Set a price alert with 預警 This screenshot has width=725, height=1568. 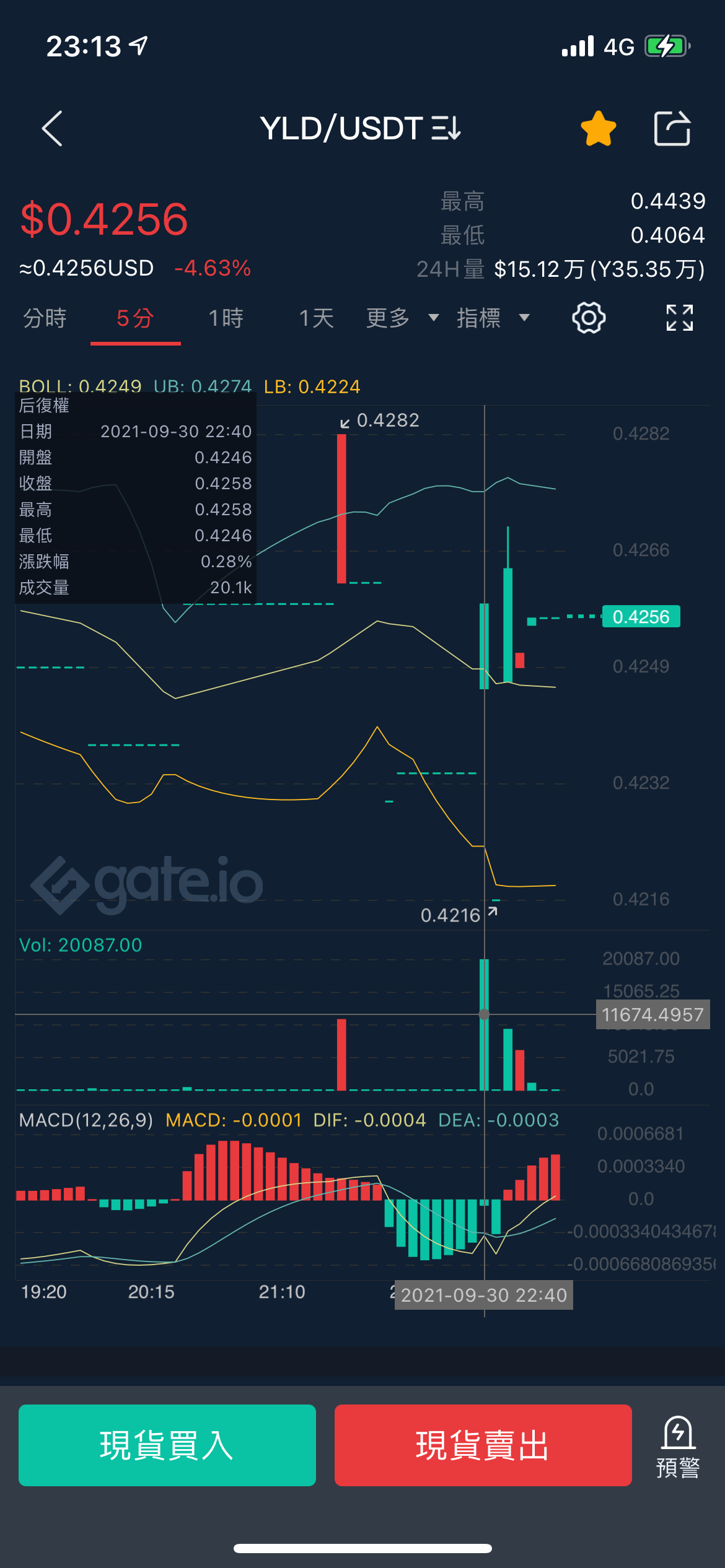[x=678, y=1447]
